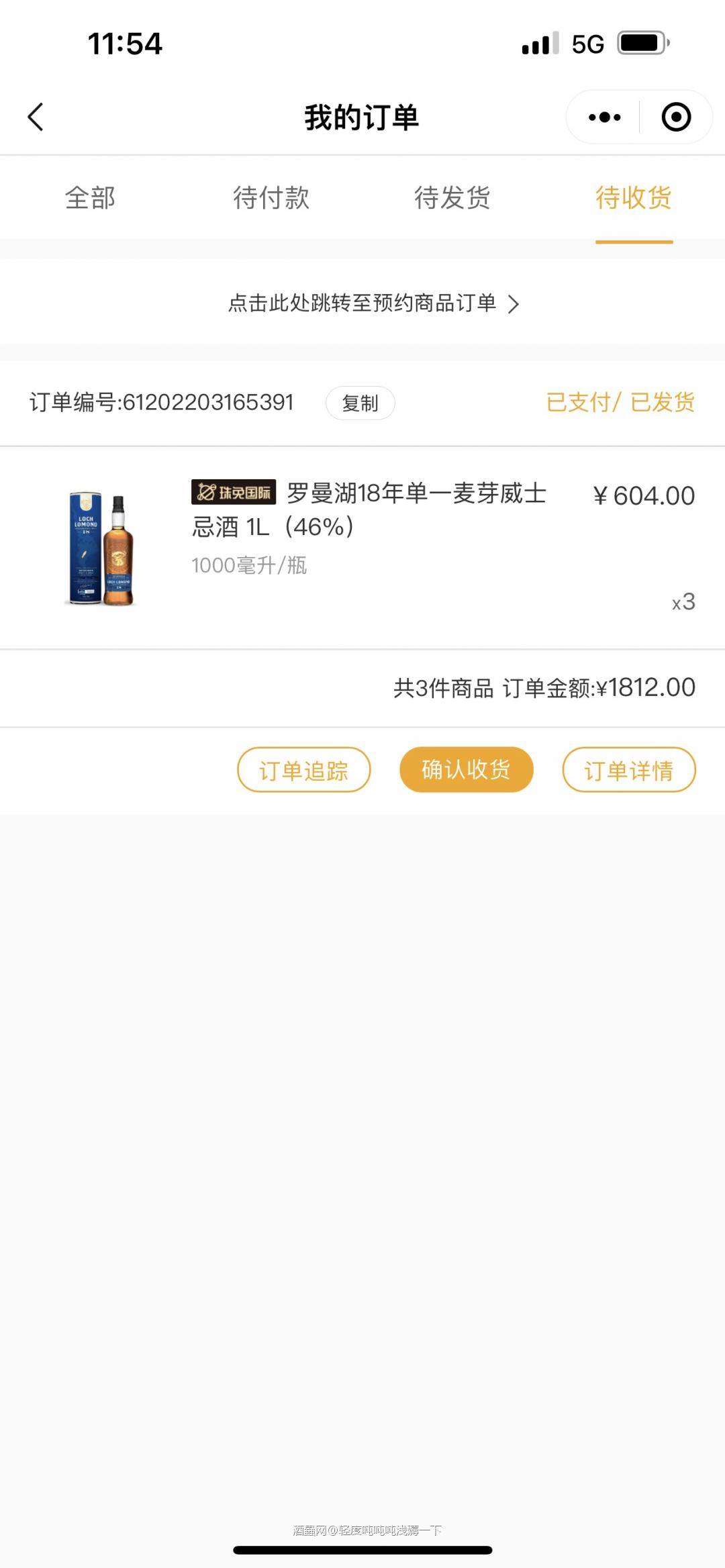View 订单详情 for this order
The width and height of the screenshot is (725, 1568).
tap(629, 770)
